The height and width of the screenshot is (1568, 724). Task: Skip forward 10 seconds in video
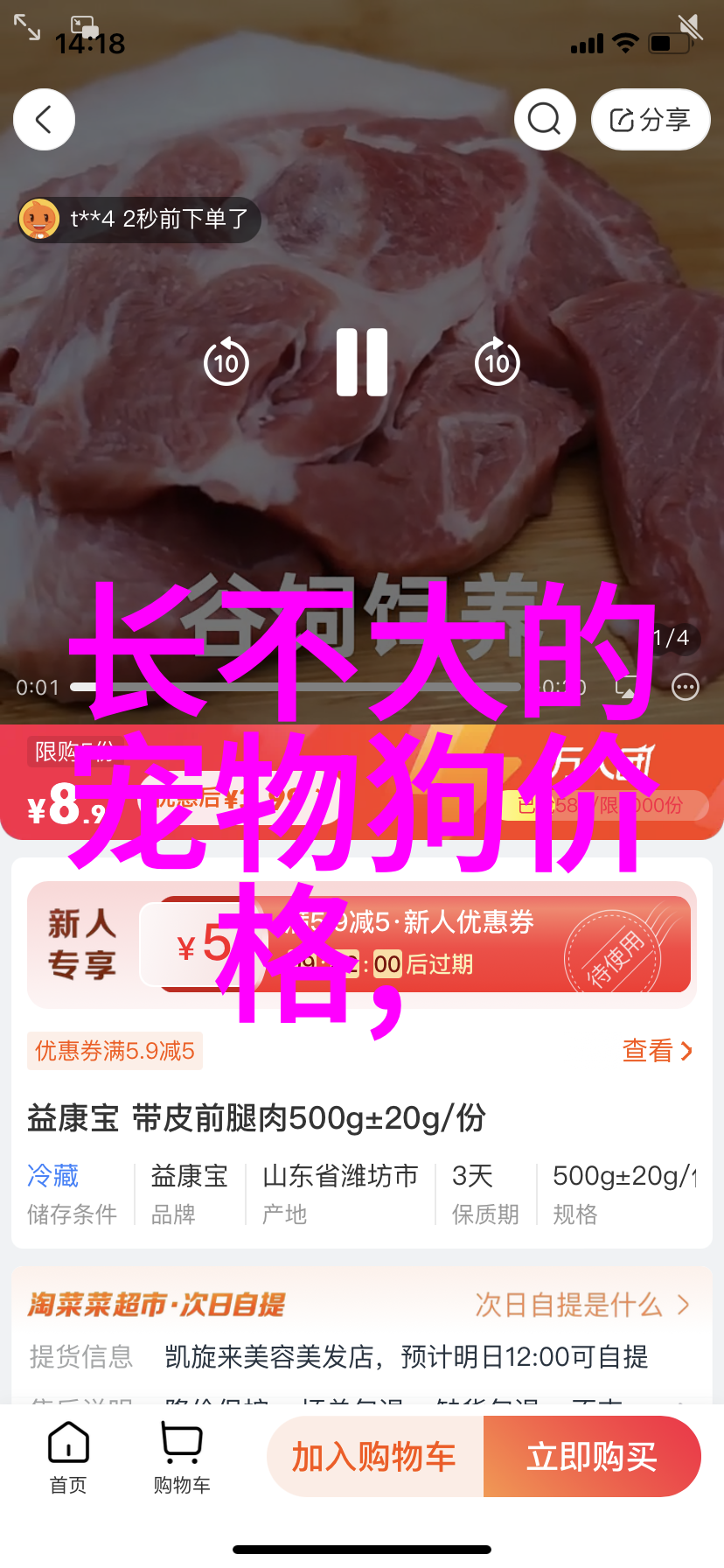[498, 361]
